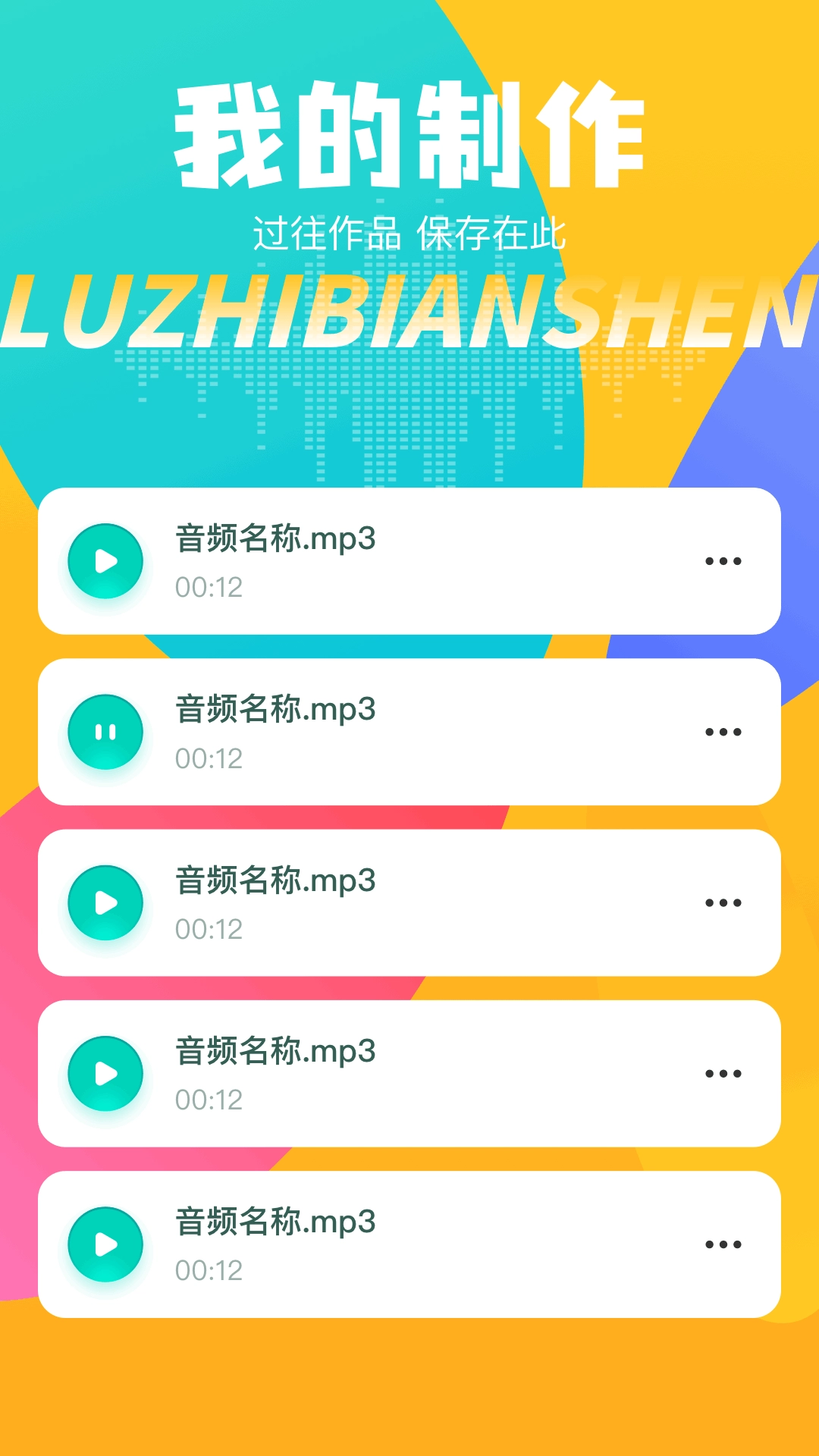Tap the 我的制作 page title
This screenshot has width=819, height=1456.
(x=409, y=133)
